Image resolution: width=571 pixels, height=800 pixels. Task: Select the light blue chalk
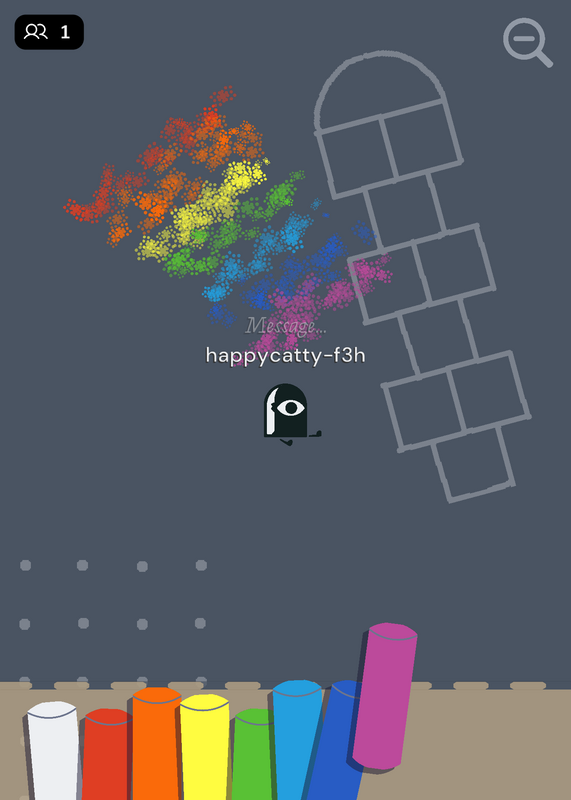tap(296, 740)
